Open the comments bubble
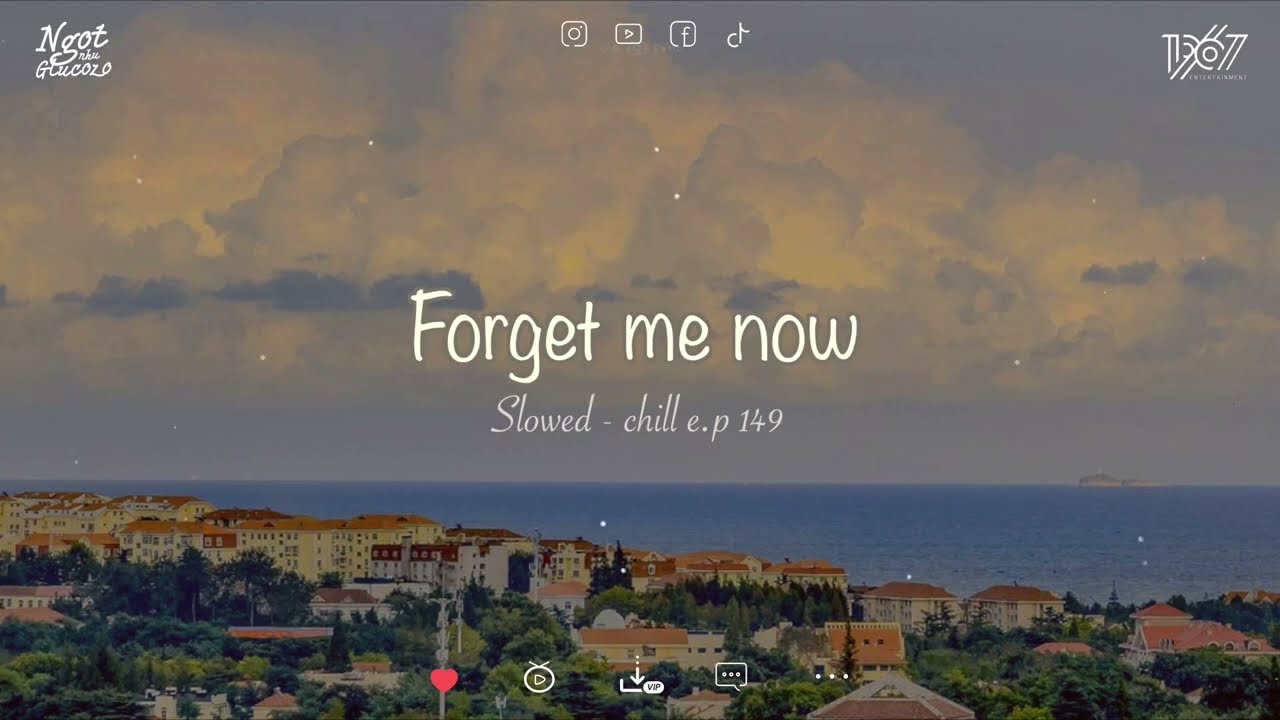This screenshot has width=1280, height=720. click(731, 676)
